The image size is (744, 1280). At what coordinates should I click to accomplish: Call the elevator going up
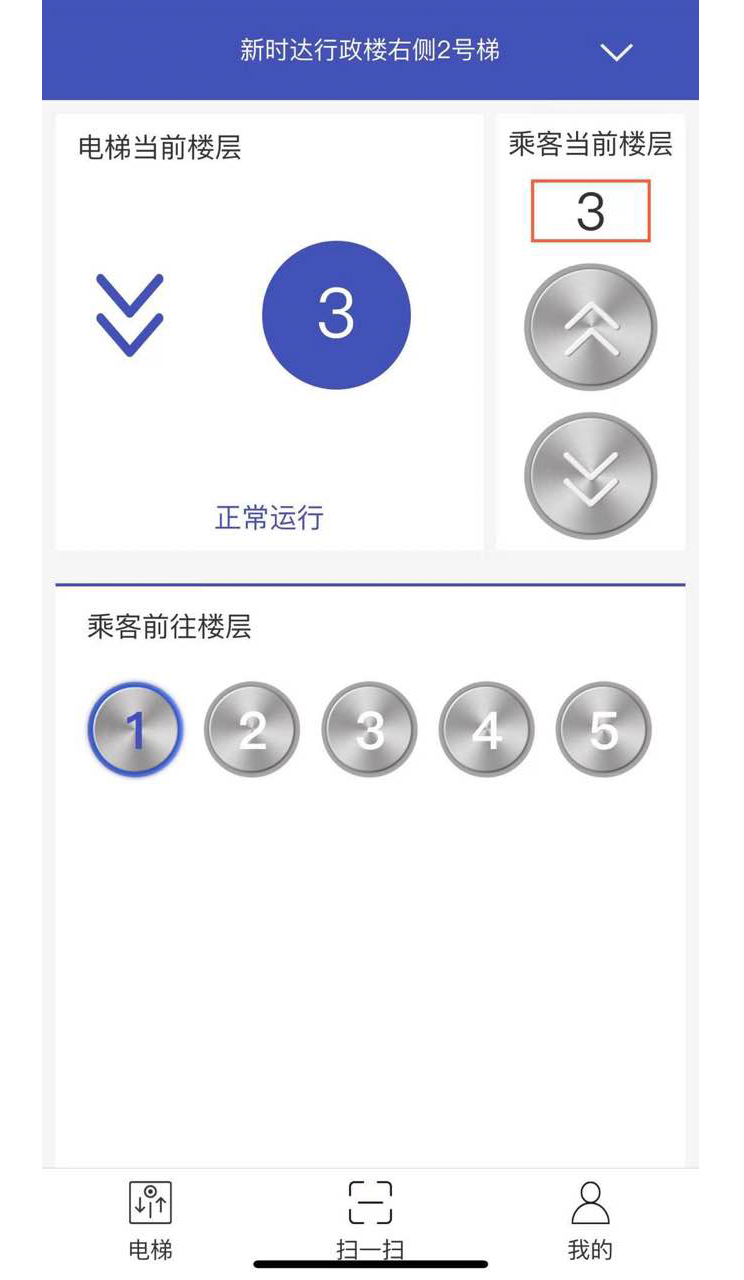(x=590, y=327)
